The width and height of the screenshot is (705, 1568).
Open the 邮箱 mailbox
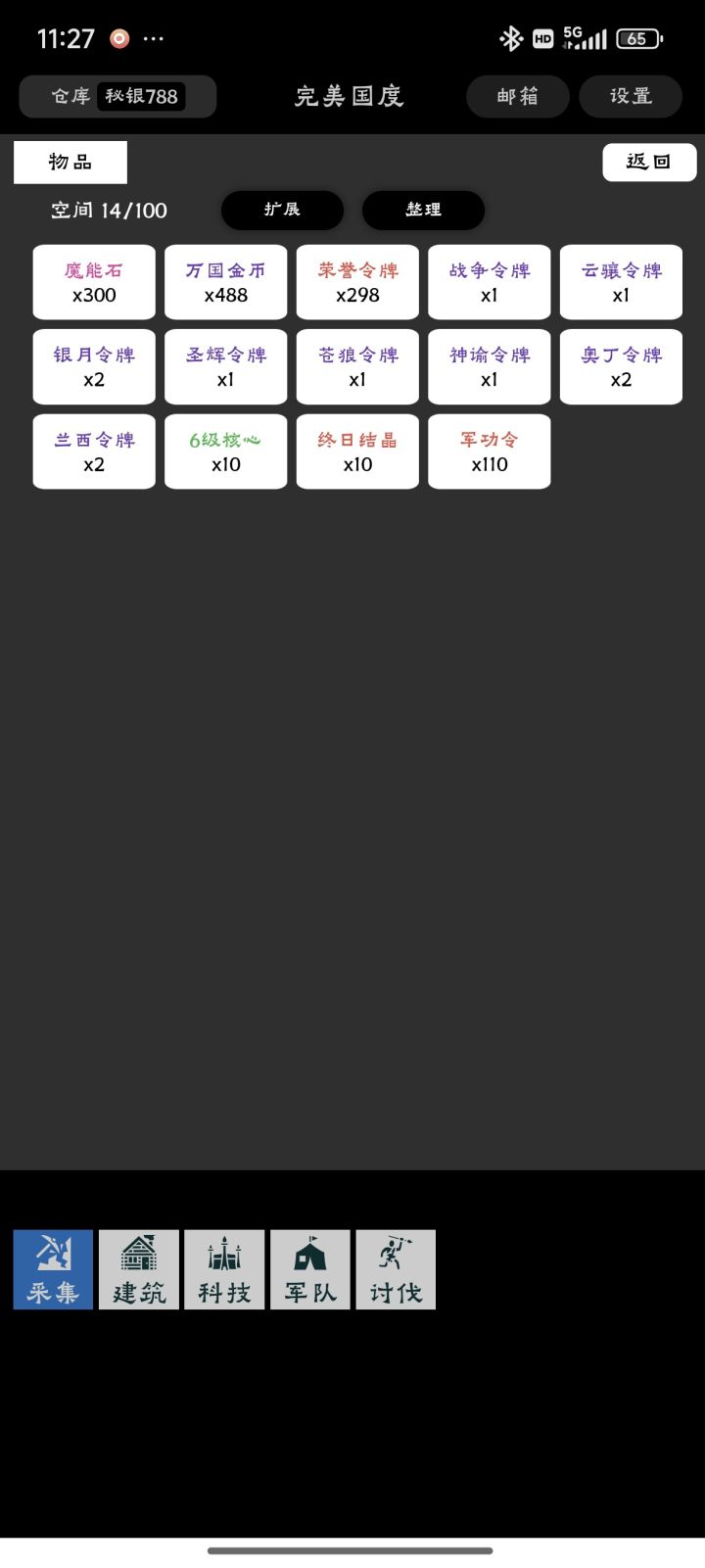[x=517, y=96]
